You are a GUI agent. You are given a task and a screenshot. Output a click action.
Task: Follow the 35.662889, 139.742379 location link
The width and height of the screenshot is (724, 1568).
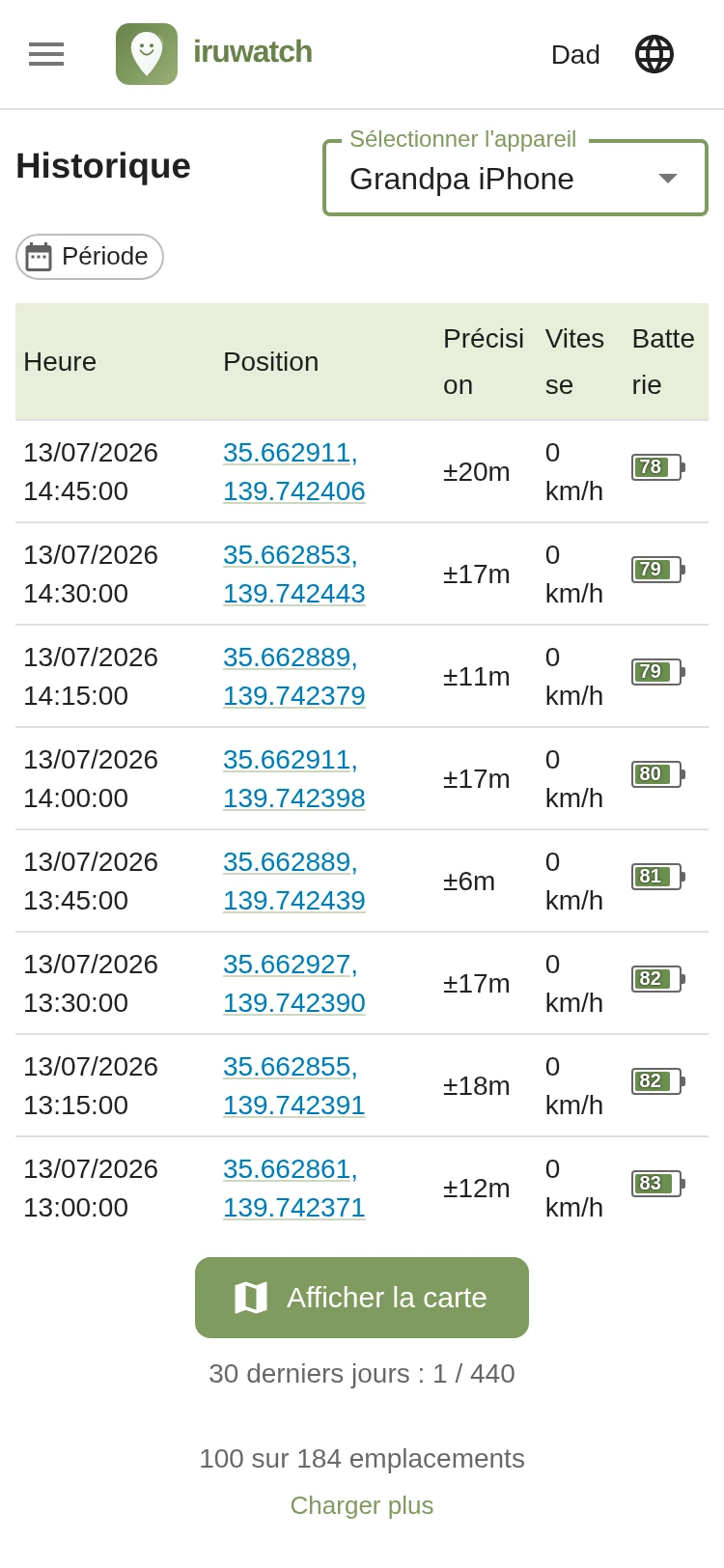tap(294, 676)
